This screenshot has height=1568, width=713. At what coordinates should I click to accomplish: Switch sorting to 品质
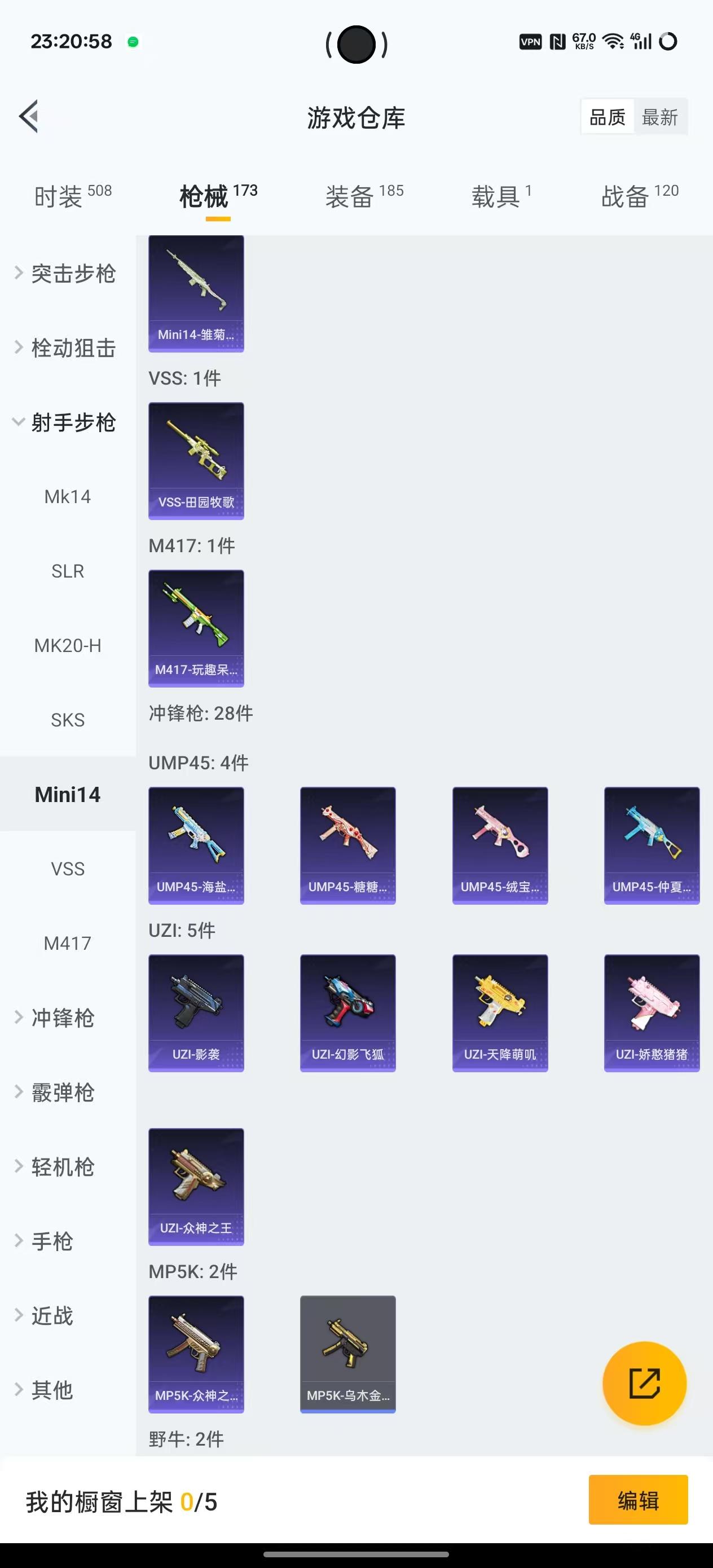(x=607, y=117)
